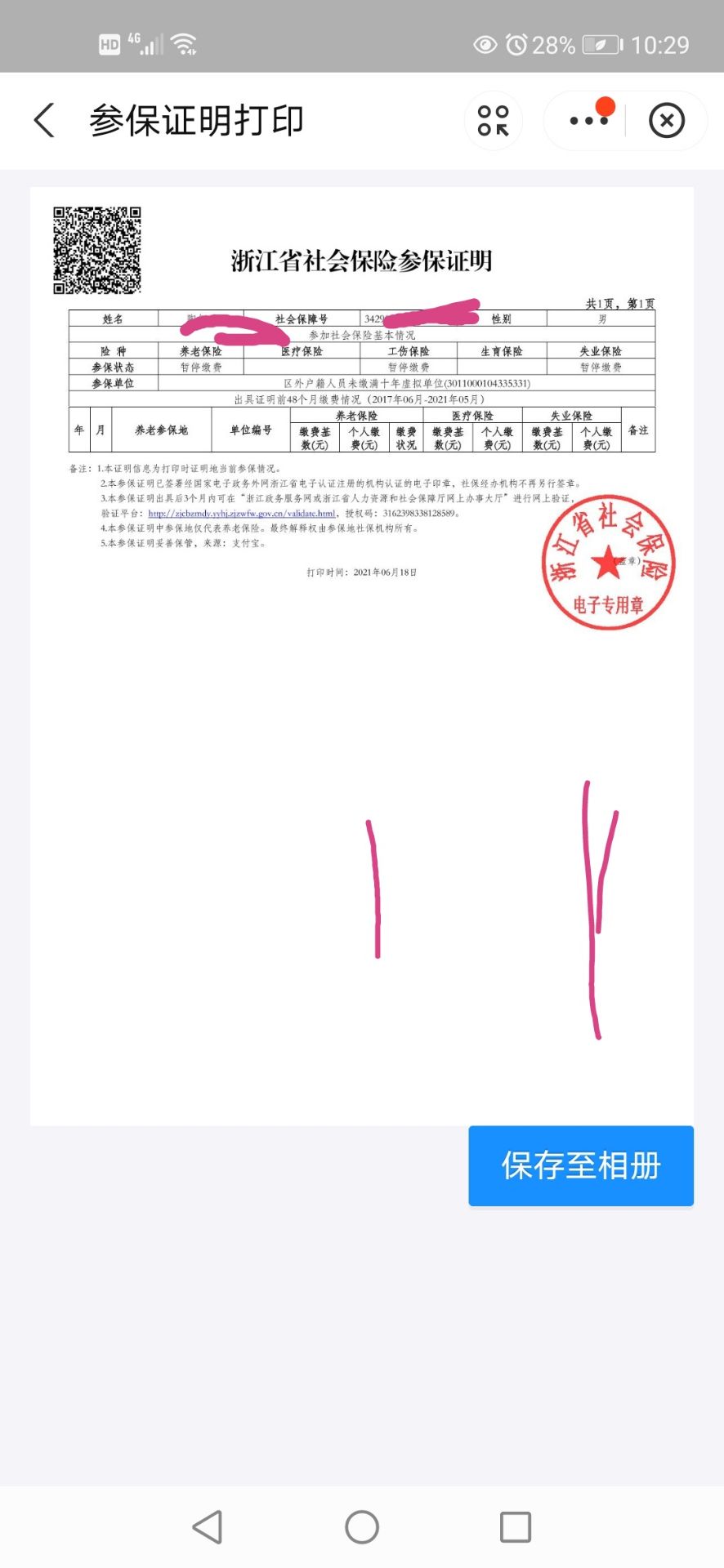Tap 保存至相册 to save the certificate

coord(580,1165)
